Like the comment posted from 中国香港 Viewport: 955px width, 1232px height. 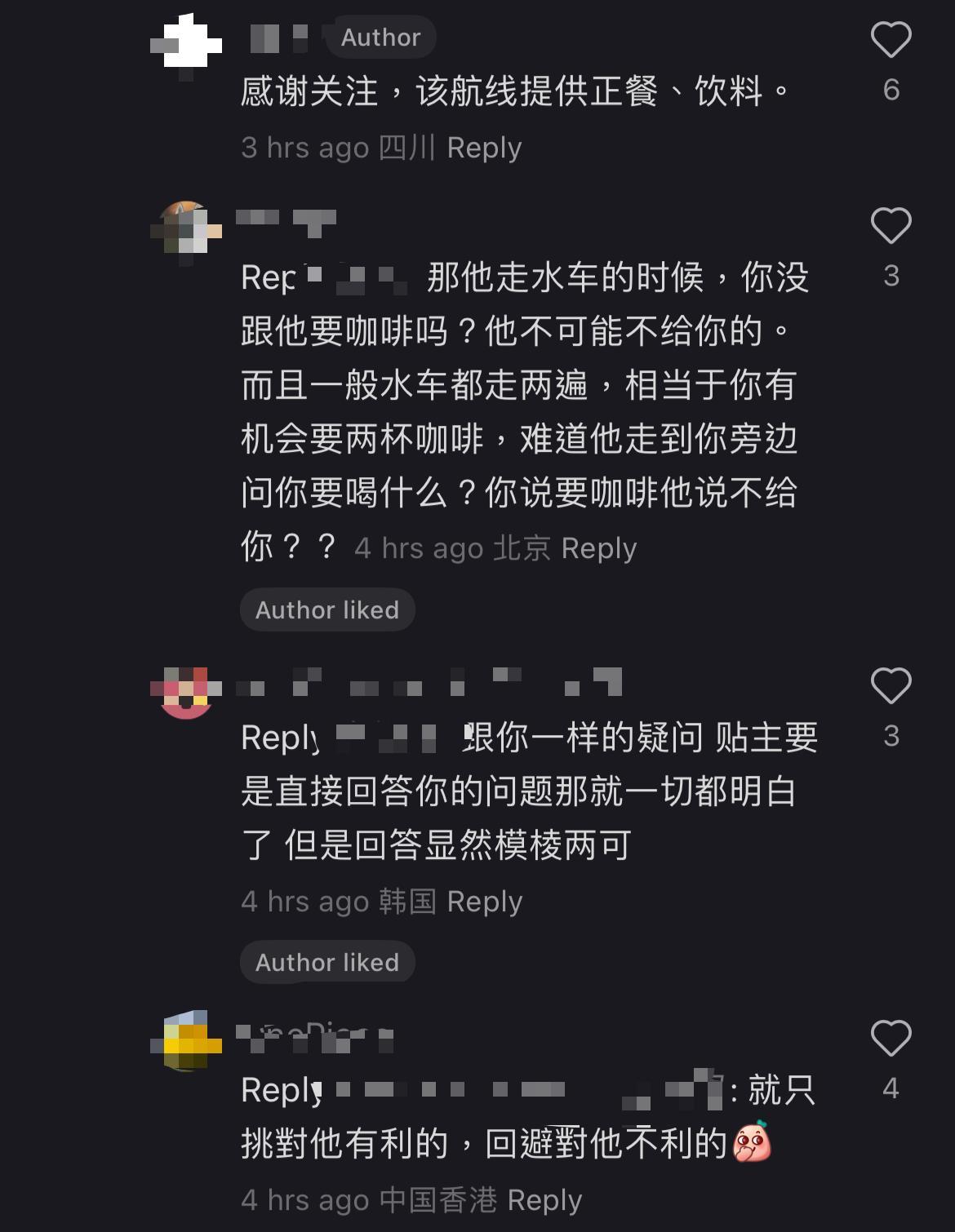pos(891,1038)
